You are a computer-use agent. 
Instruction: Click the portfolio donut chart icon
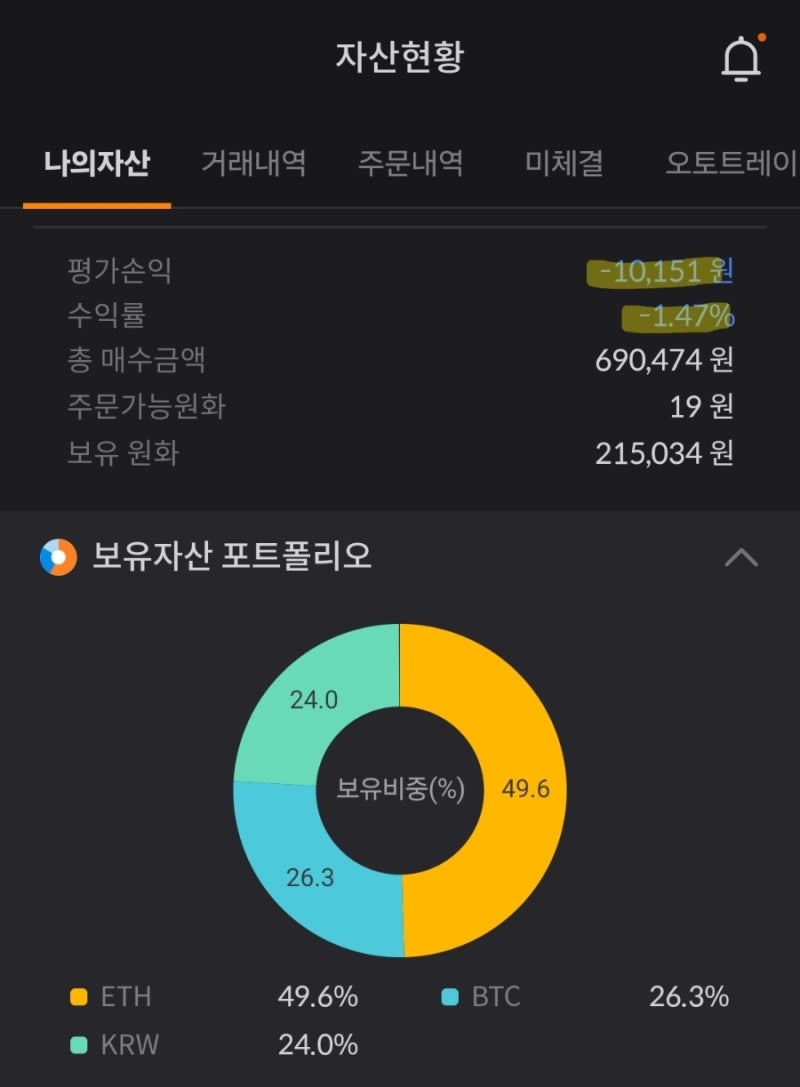(57, 559)
